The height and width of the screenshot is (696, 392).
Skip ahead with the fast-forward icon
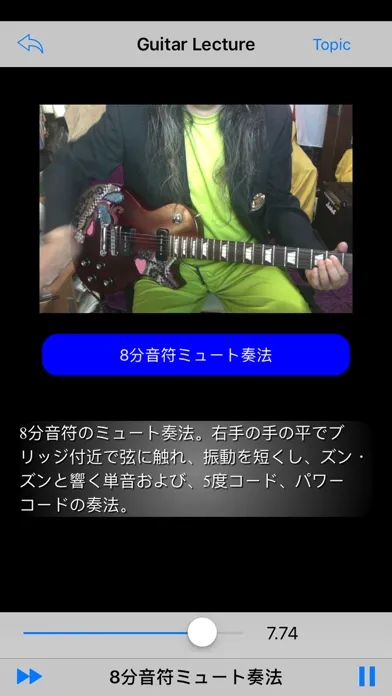tap(29, 676)
